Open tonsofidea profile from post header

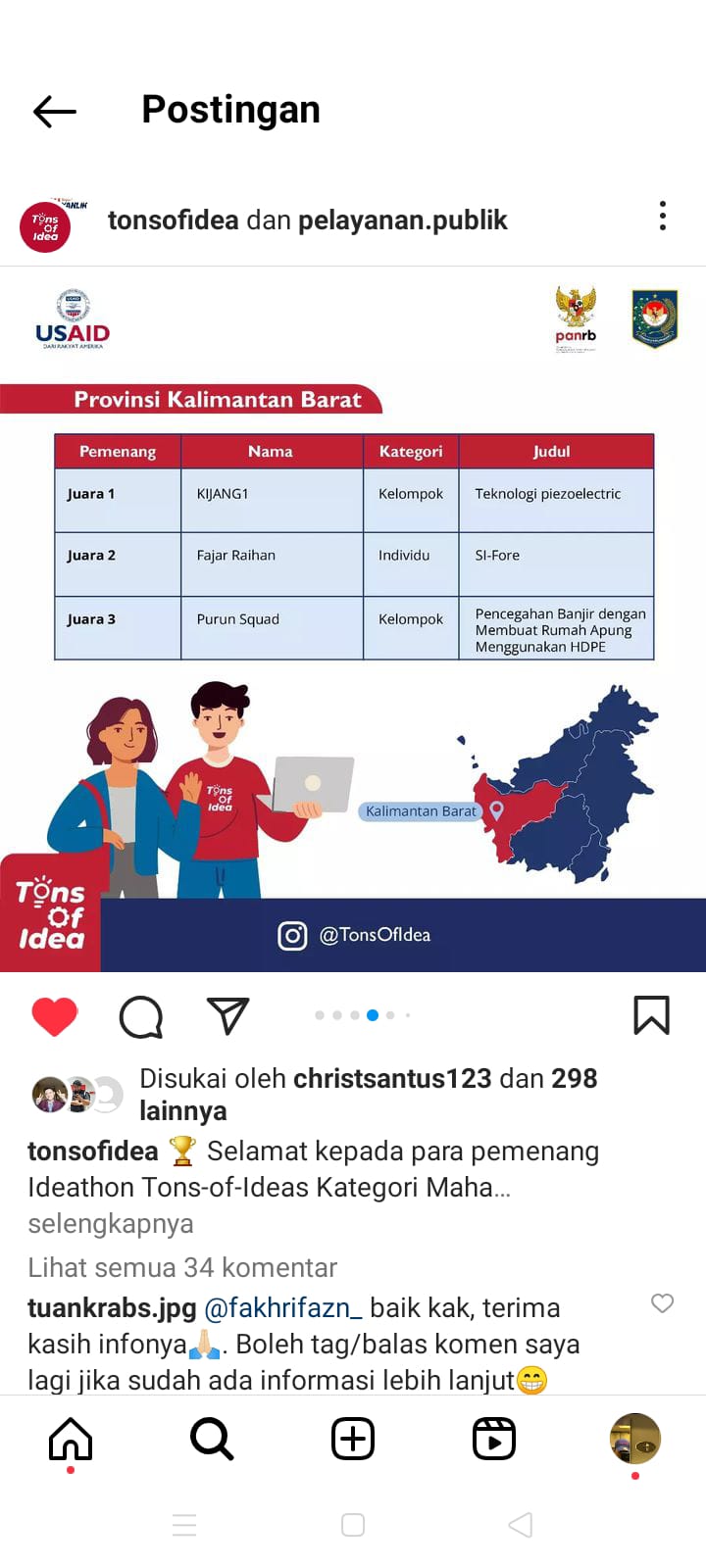coord(173,220)
